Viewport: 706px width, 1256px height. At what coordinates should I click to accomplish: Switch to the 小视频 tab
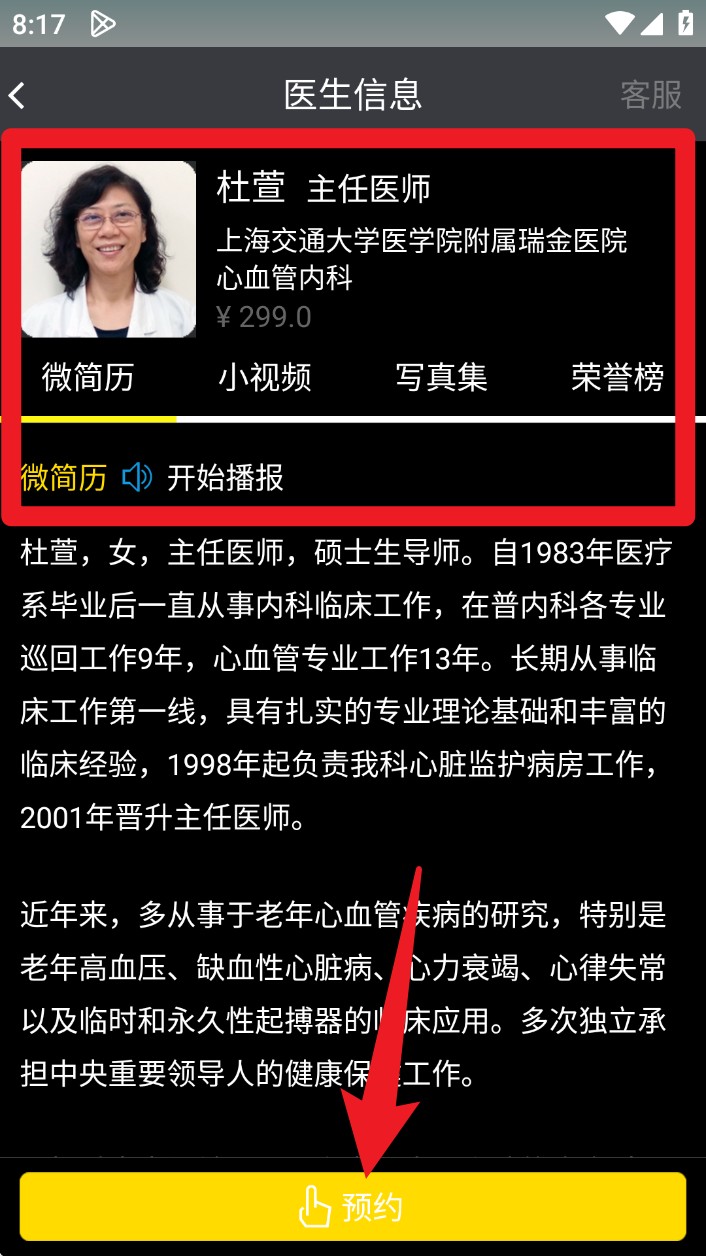pos(265,378)
